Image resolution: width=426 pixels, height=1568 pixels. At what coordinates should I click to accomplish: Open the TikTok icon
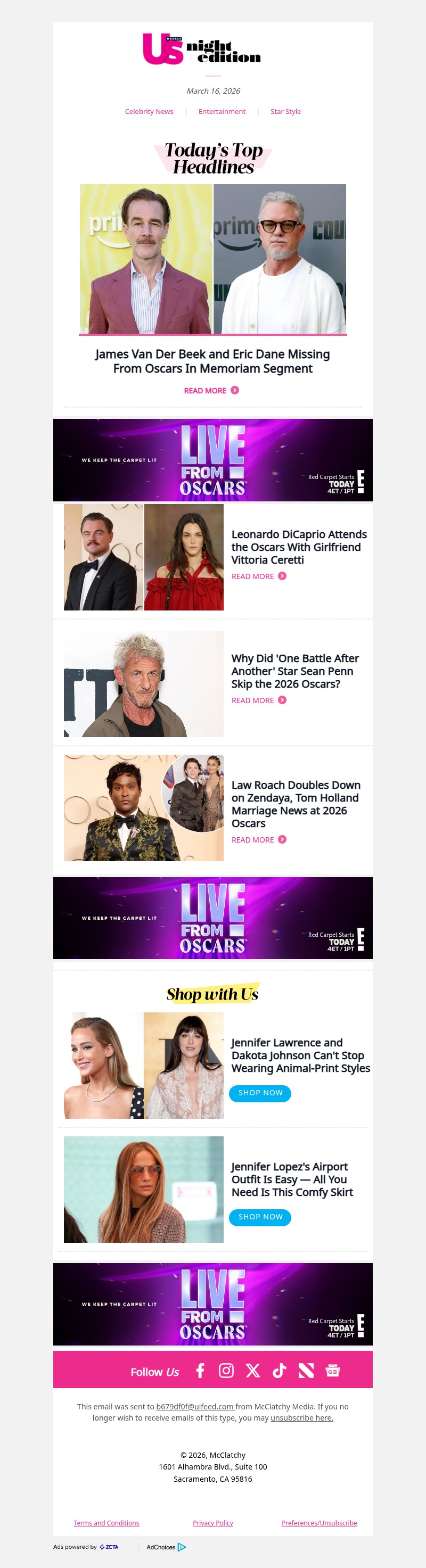280,1371
